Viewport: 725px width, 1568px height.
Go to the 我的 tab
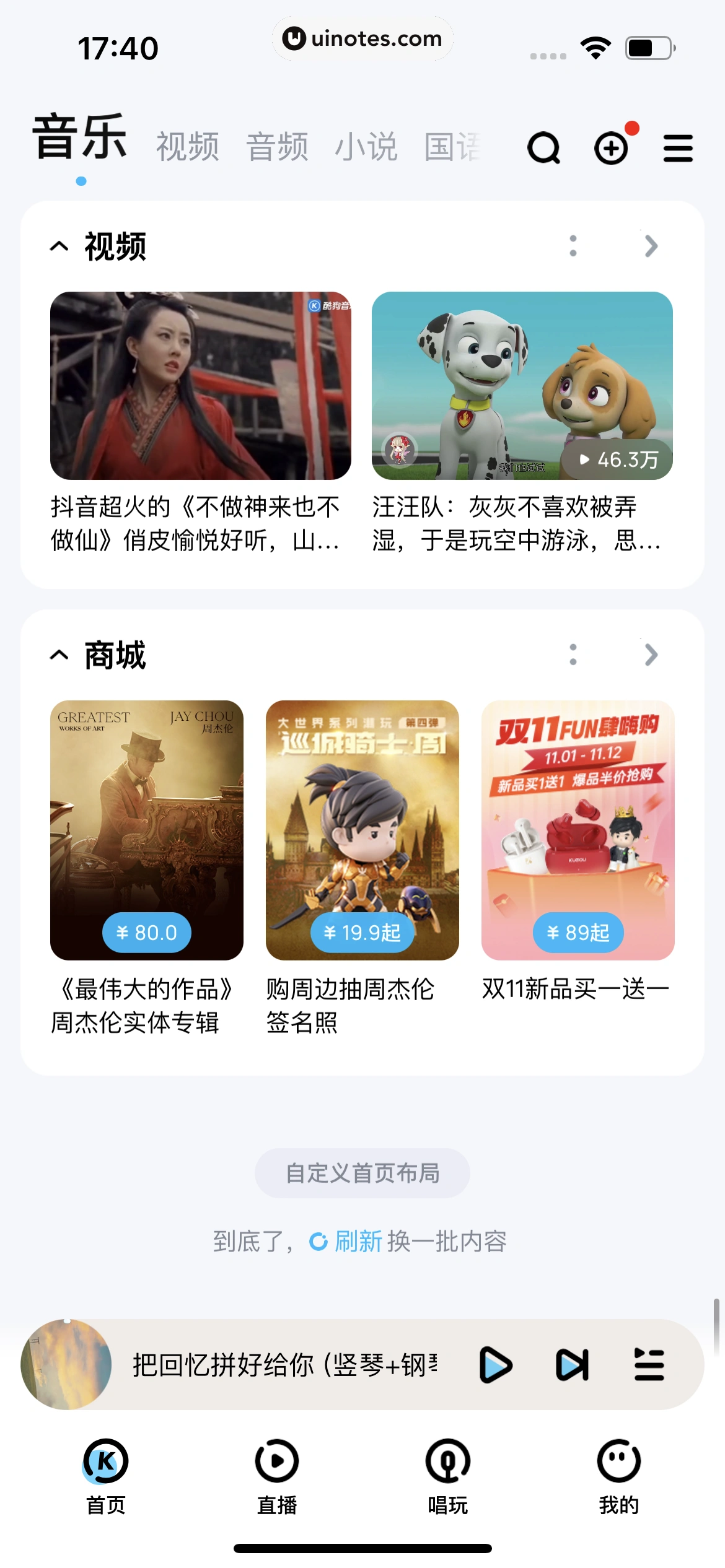(x=618, y=1476)
